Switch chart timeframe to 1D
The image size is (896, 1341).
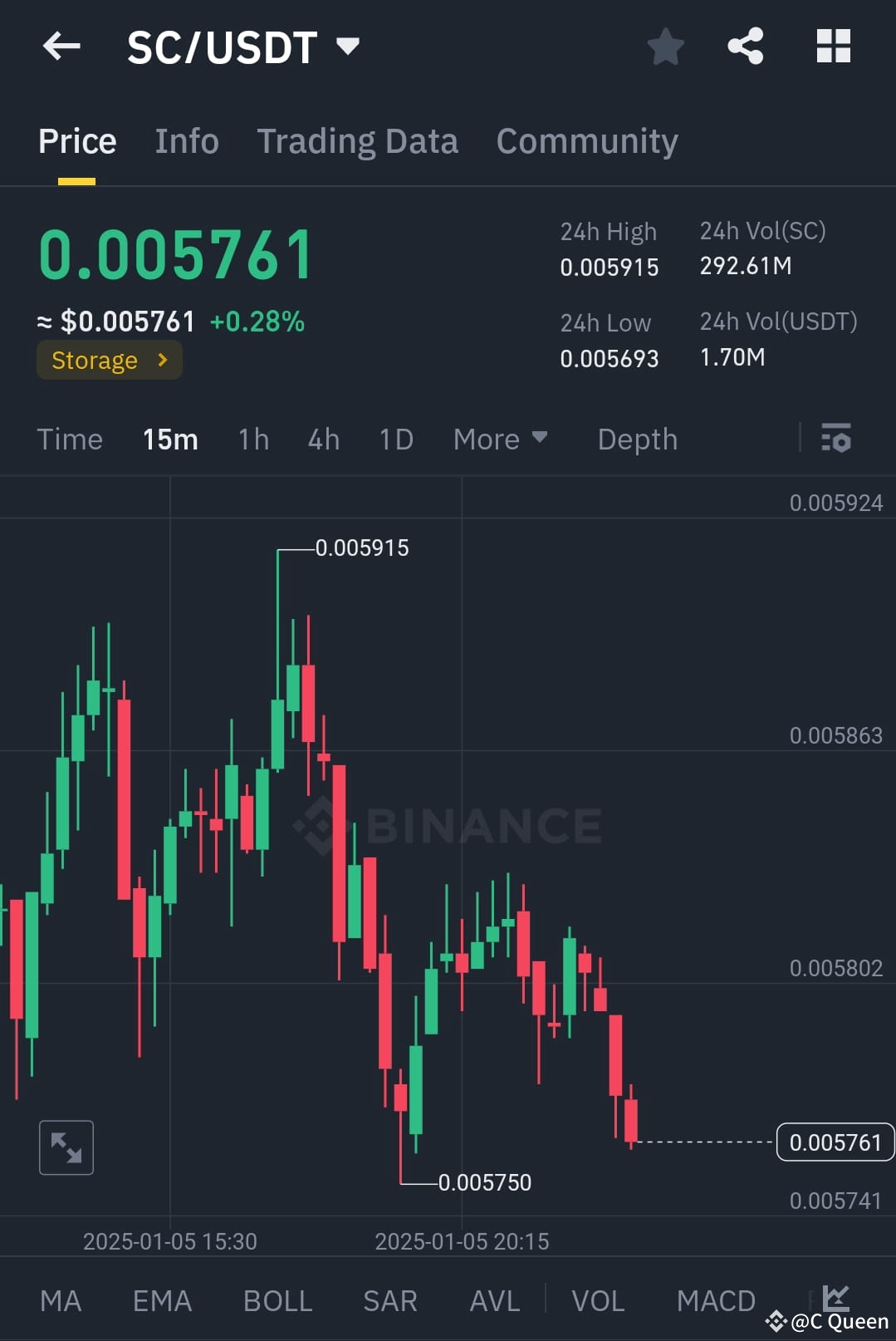point(395,439)
